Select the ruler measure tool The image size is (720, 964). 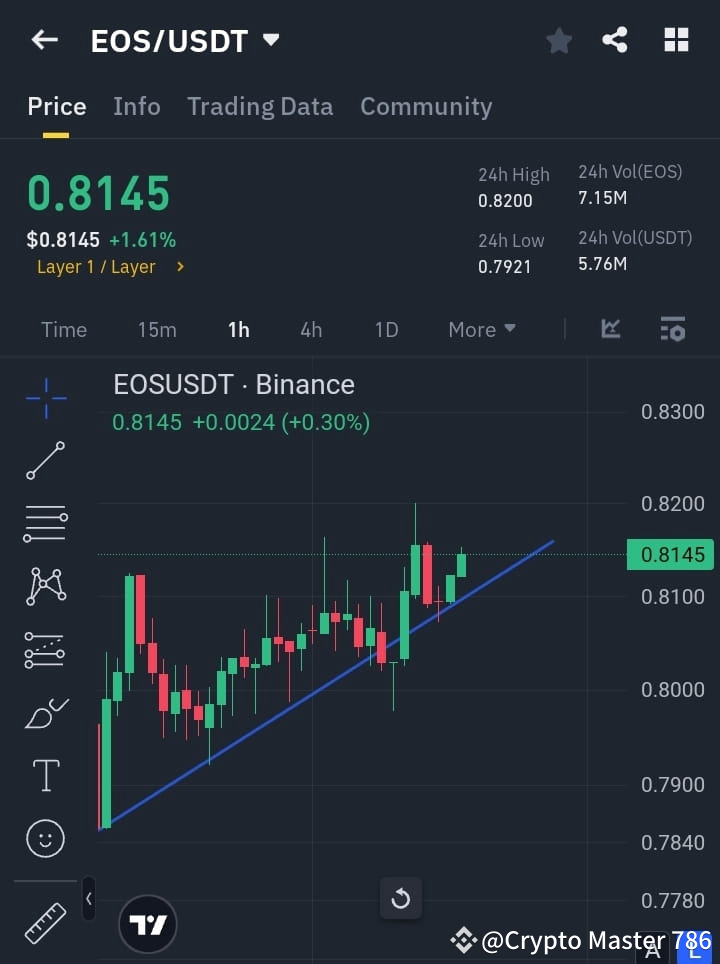(44, 924)
